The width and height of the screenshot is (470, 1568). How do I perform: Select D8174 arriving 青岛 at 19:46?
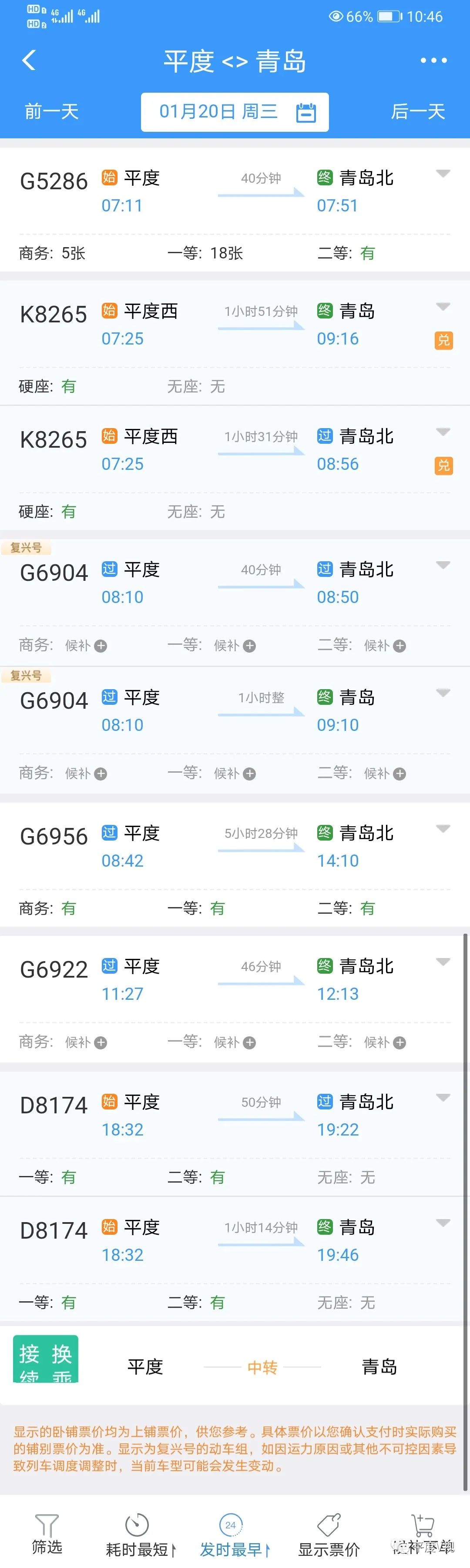pos(235,1241)
